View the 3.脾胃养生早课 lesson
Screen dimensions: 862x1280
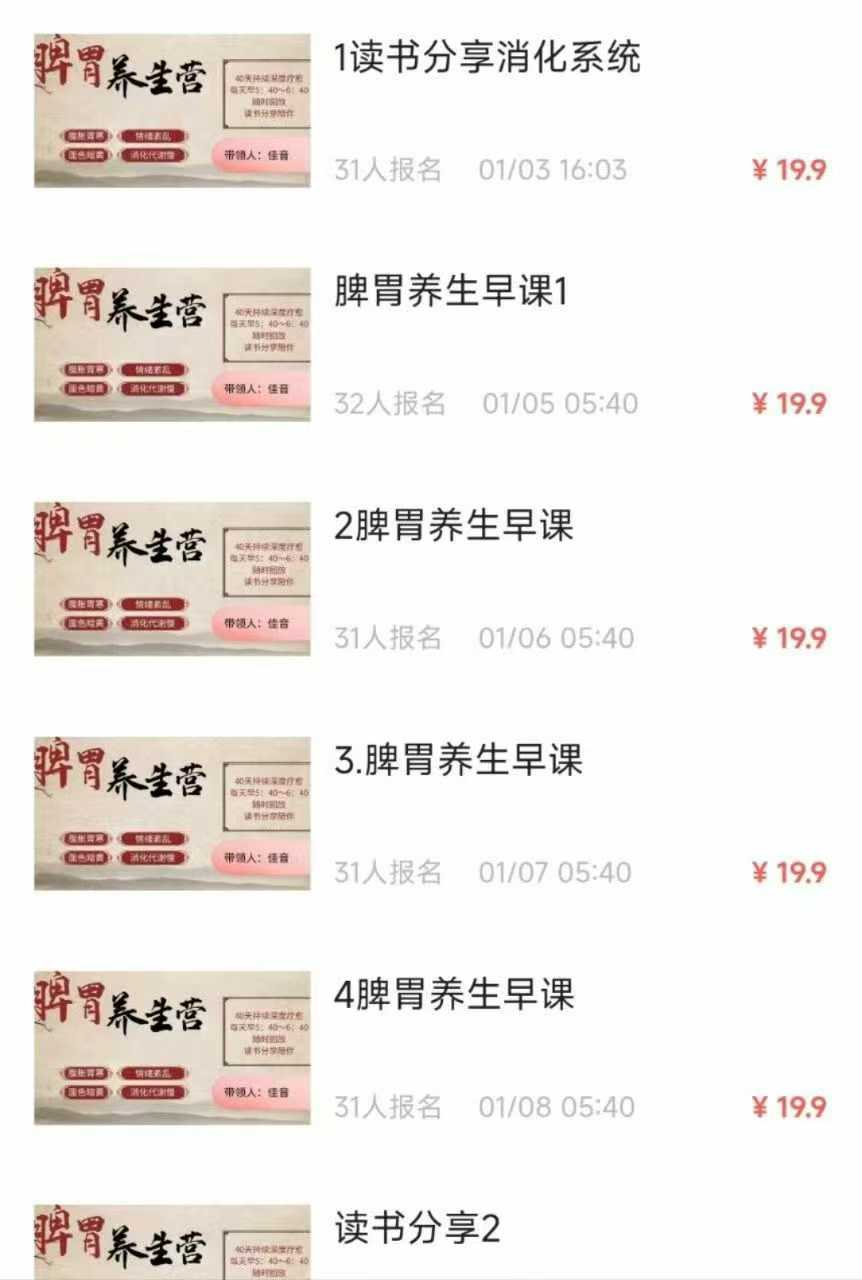click(458, 760)
